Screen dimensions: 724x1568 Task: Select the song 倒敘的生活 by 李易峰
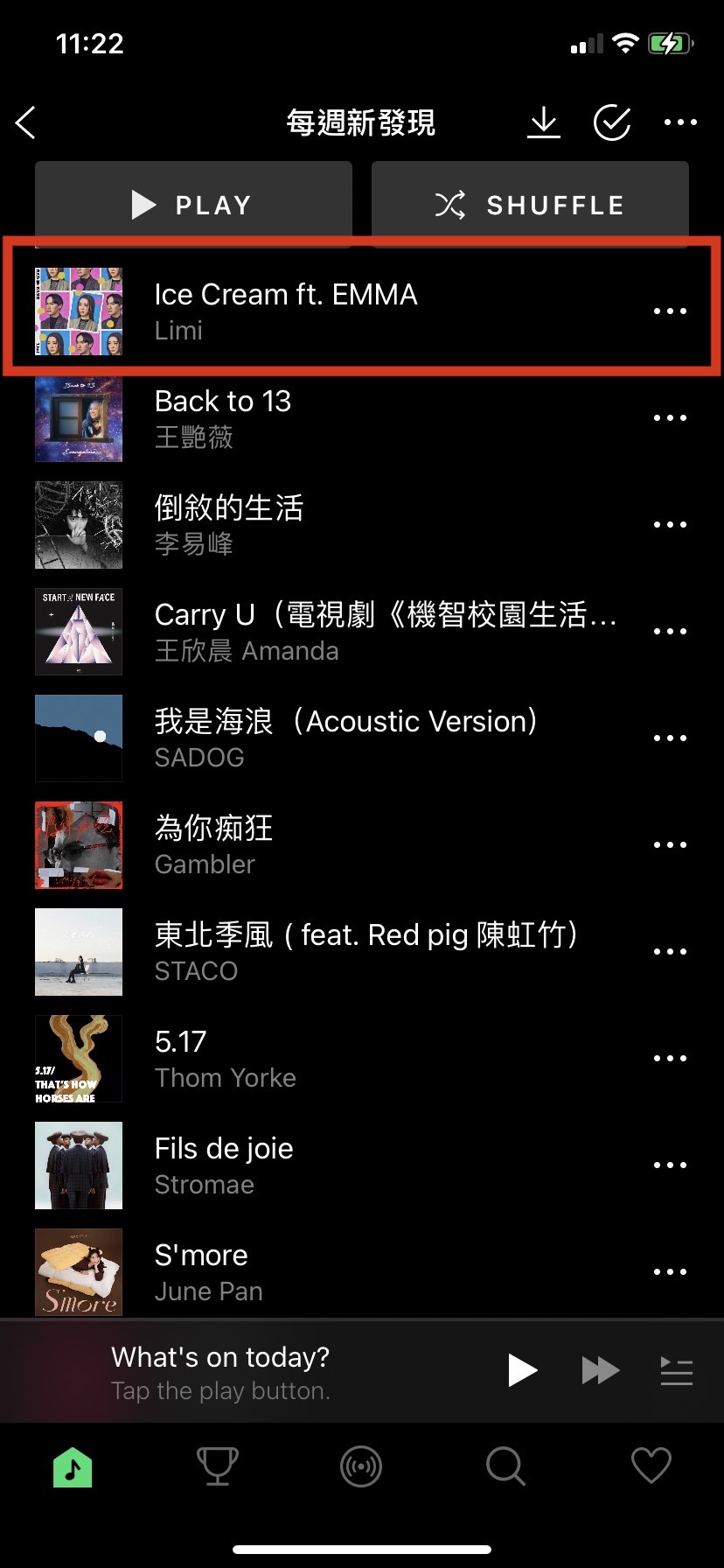[229, 525]
